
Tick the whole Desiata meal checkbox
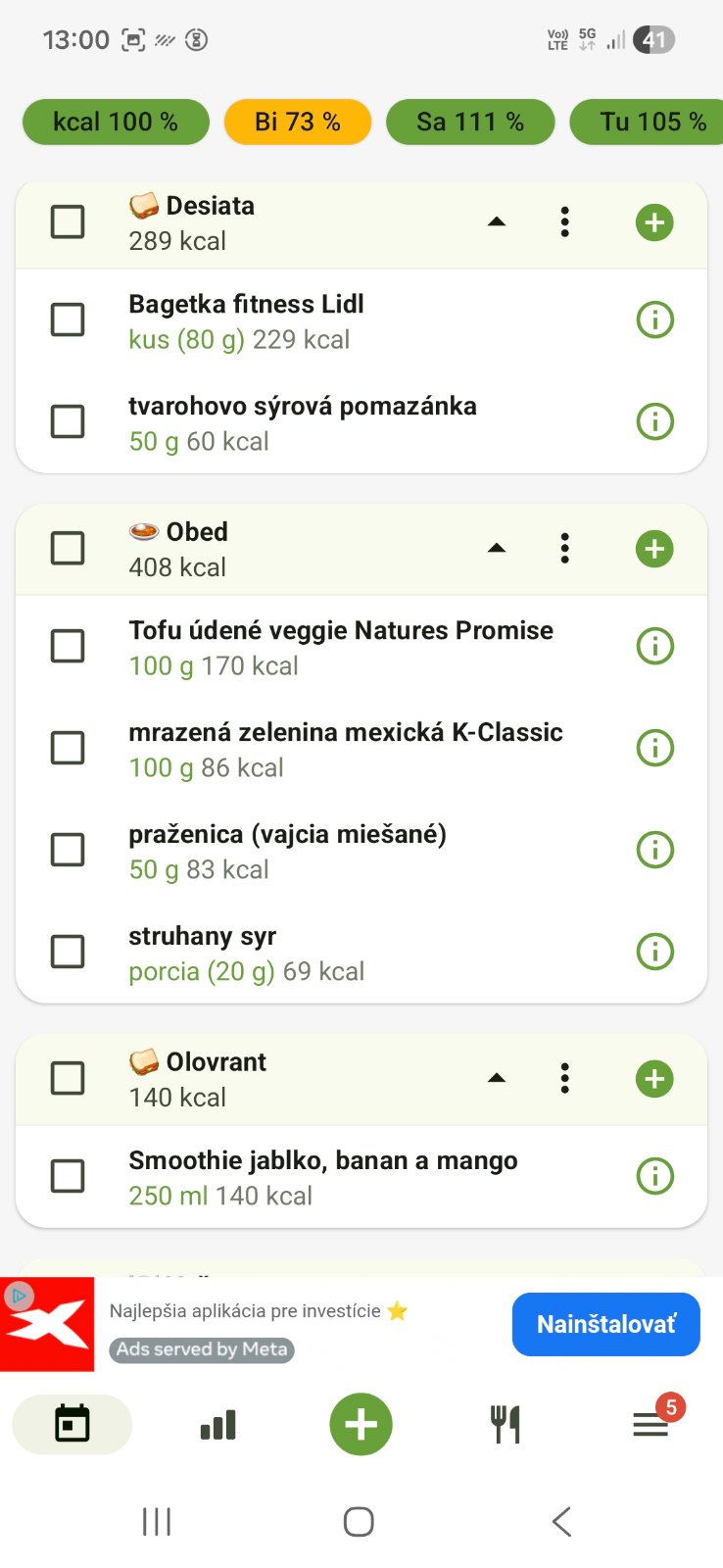point(68,222)
